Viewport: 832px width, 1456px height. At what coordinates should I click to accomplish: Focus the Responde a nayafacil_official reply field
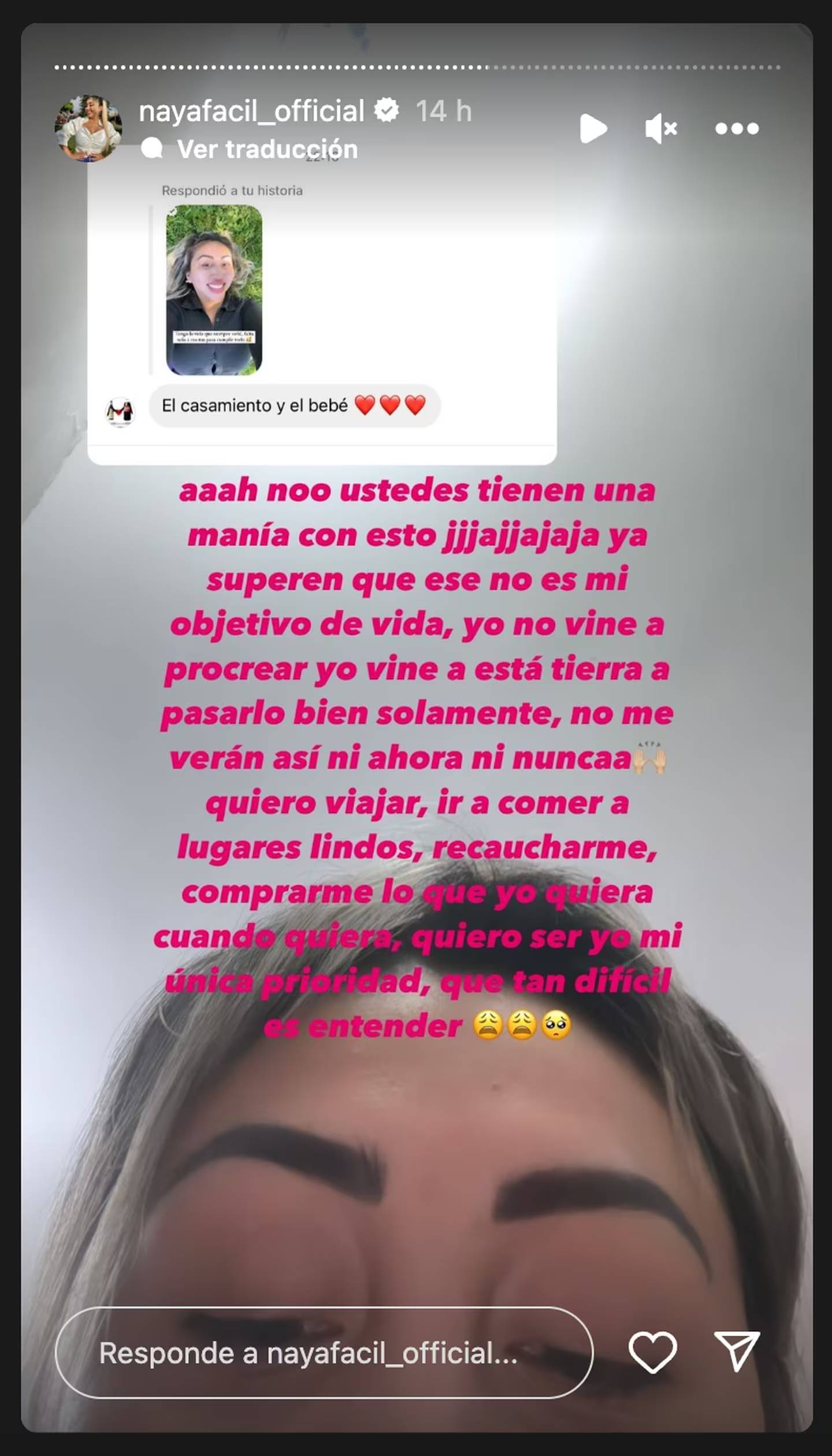(x=324, y=1353)
